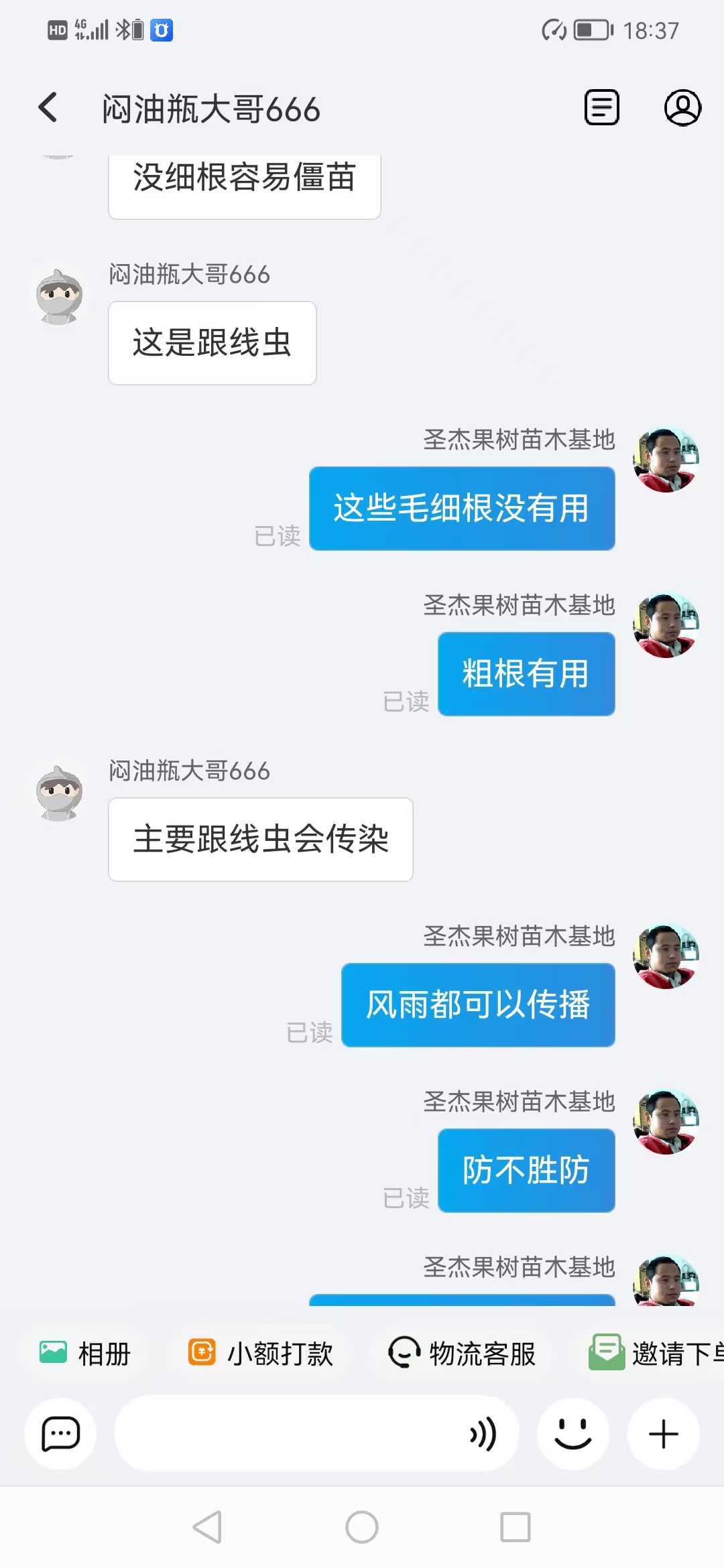Tap the system home button
This screenshot has width=724, height=1568.
pyautogui.click(x=362, y=1527)
